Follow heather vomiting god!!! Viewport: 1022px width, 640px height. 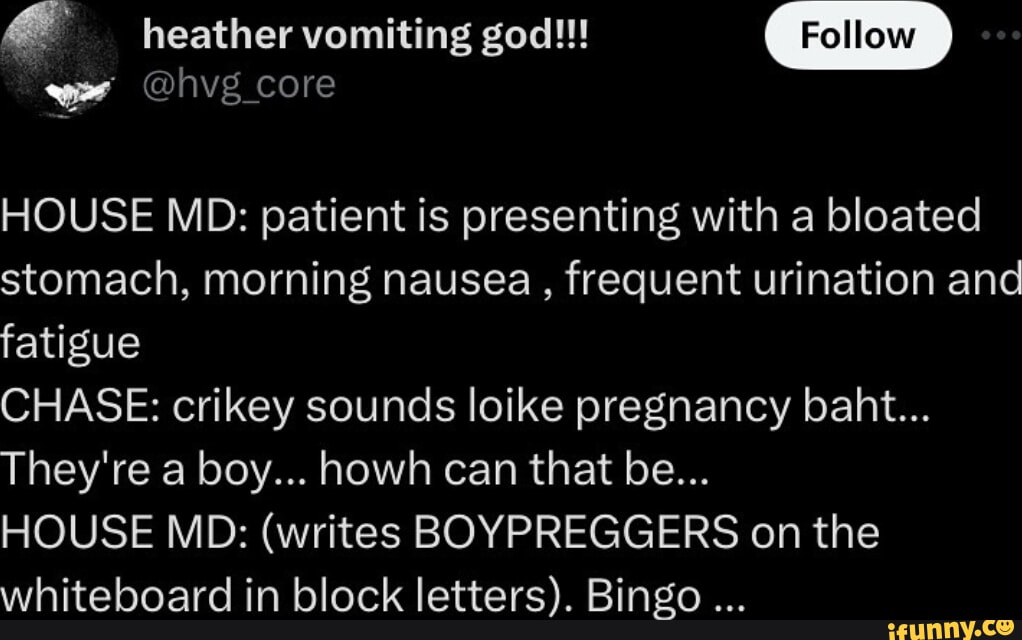857,36
